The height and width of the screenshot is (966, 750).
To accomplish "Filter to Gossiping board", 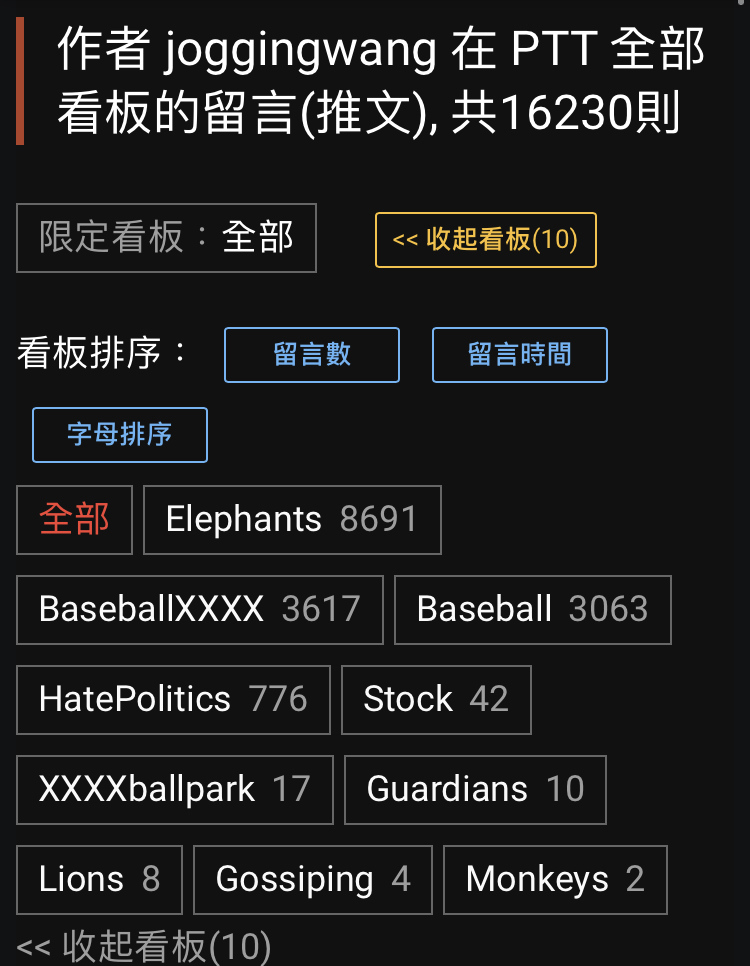I will [x=312, y=879].
